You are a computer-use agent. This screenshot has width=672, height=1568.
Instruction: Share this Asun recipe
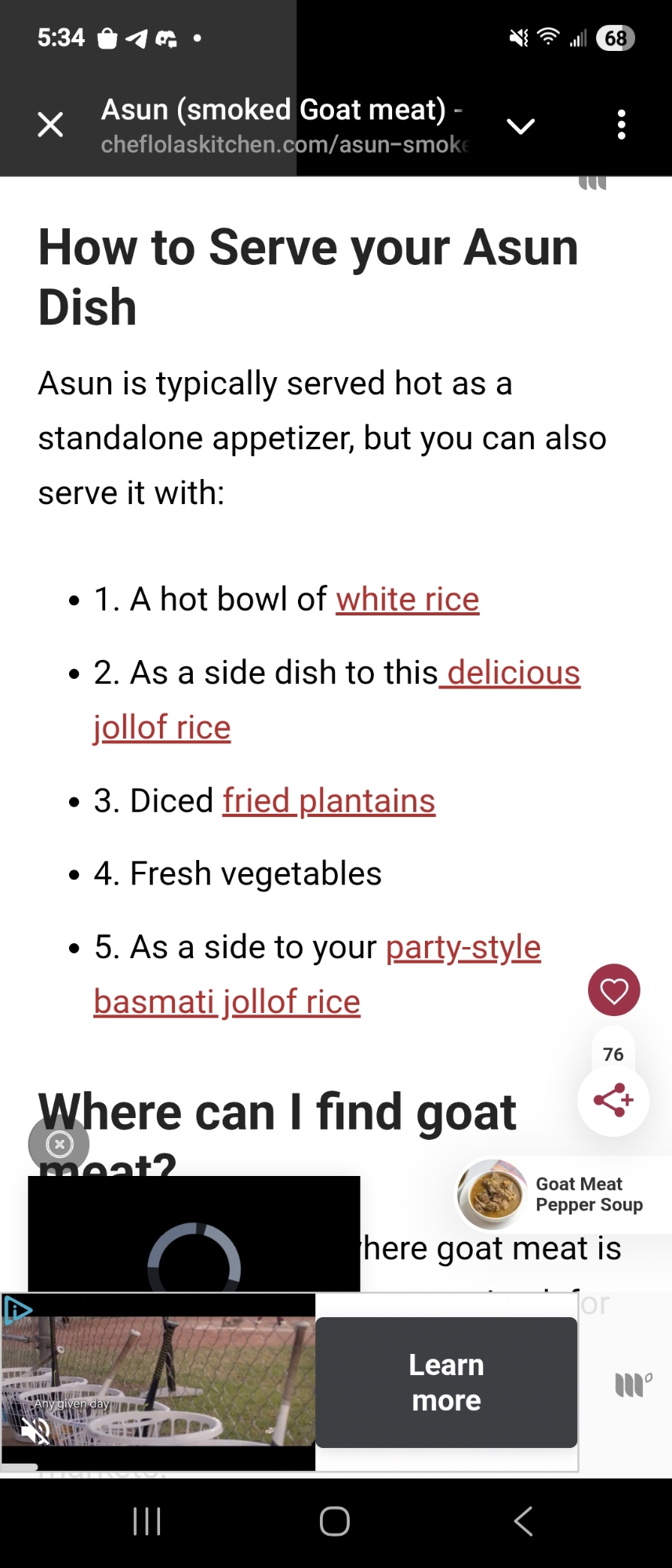pos(613,1100)
